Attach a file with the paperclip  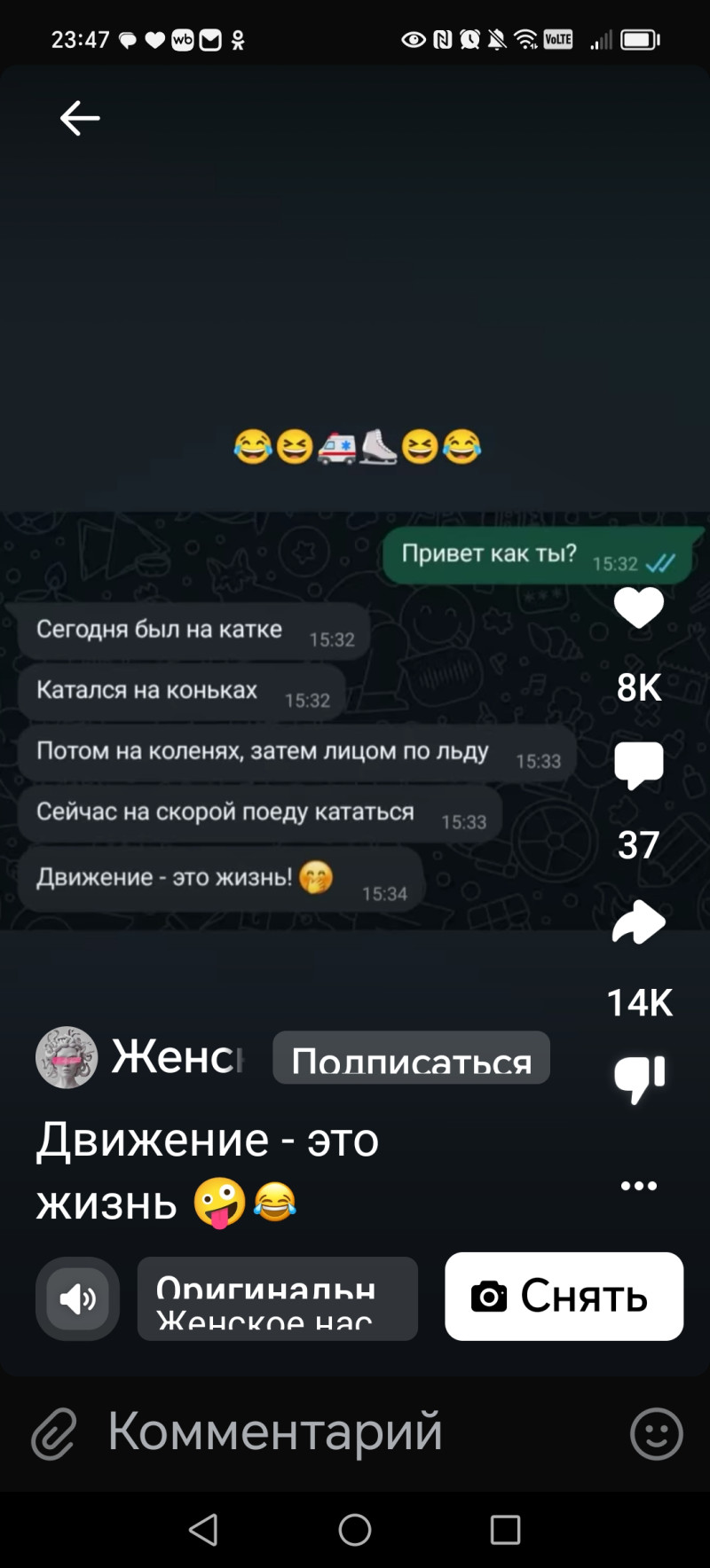point(54,1433)
